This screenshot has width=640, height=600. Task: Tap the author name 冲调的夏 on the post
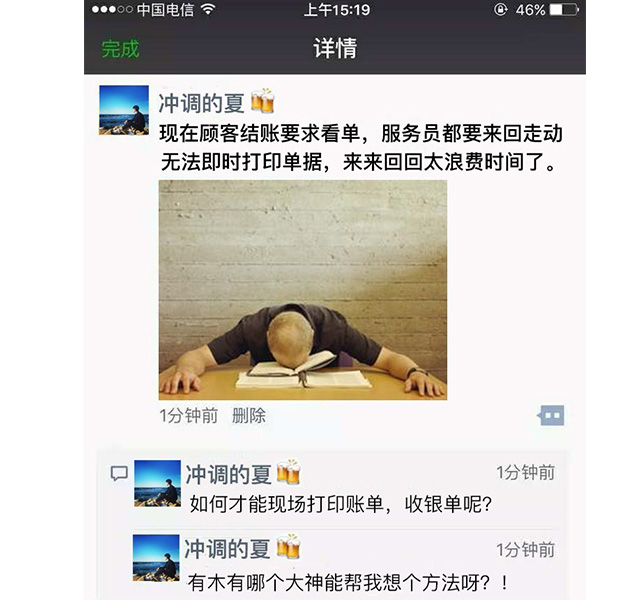point(205,102)
